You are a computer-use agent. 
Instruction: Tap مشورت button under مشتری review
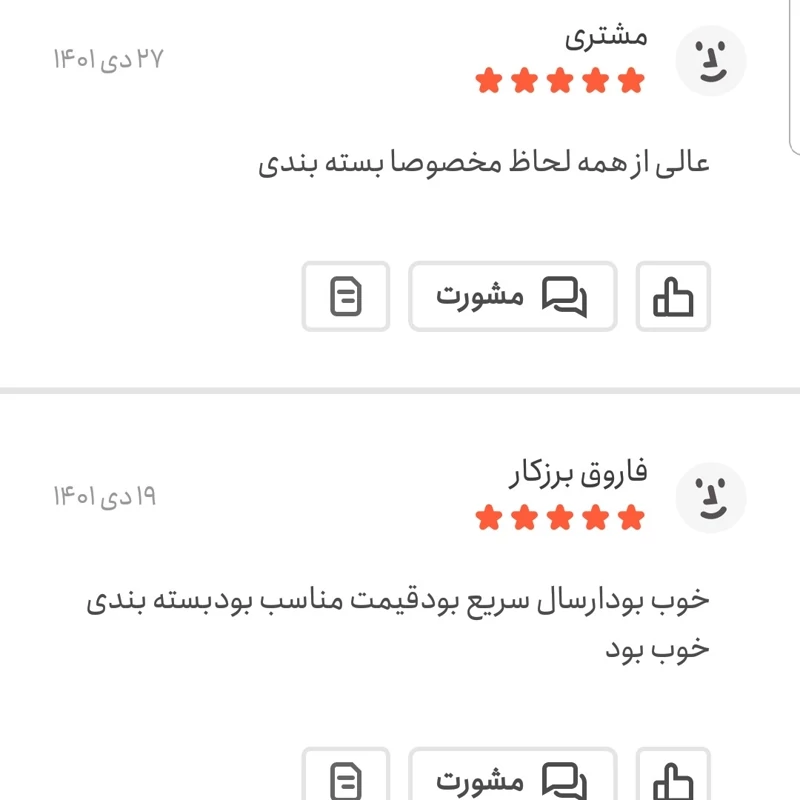[512, 296]
